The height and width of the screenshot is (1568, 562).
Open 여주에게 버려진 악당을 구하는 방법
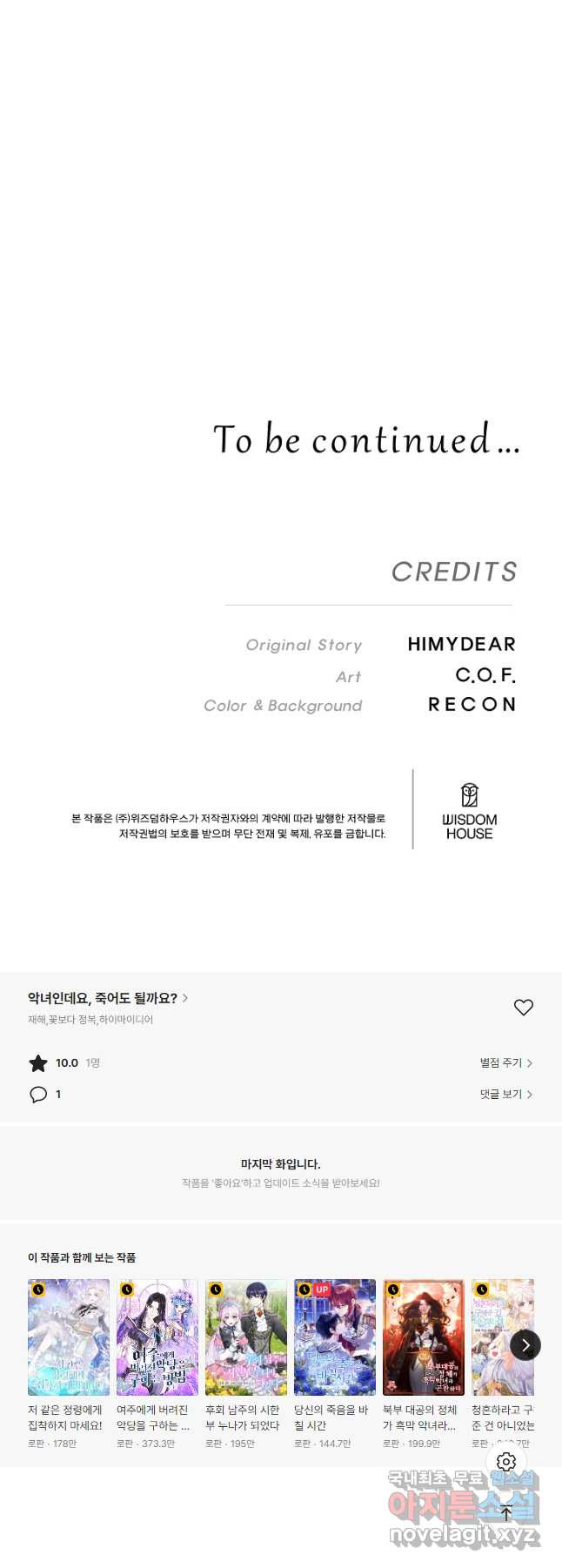click(157, 1337)
